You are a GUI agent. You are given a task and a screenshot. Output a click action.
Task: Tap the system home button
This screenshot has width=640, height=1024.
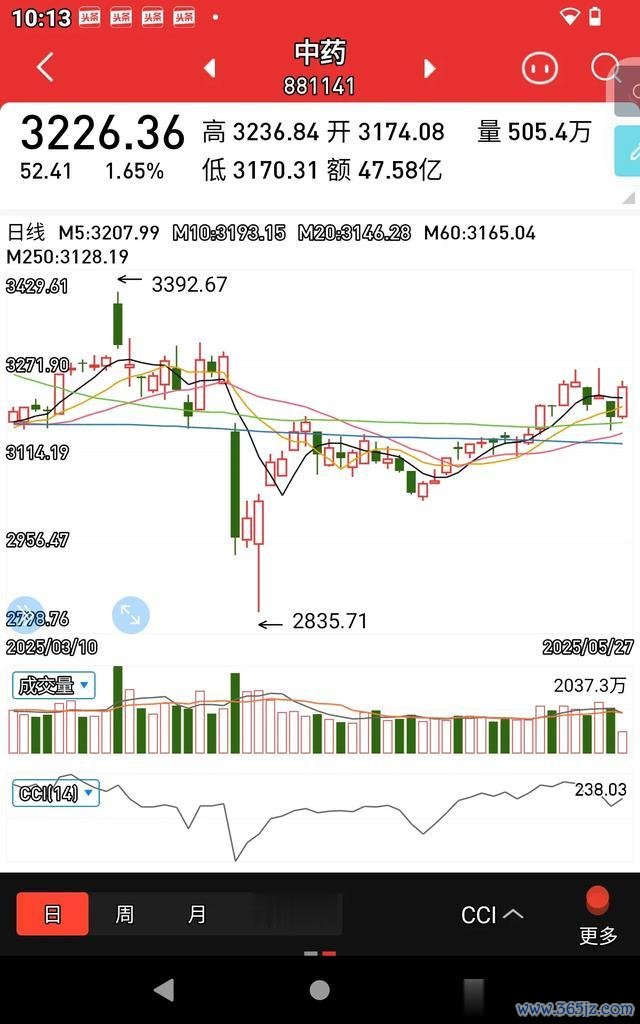[319, 990]
